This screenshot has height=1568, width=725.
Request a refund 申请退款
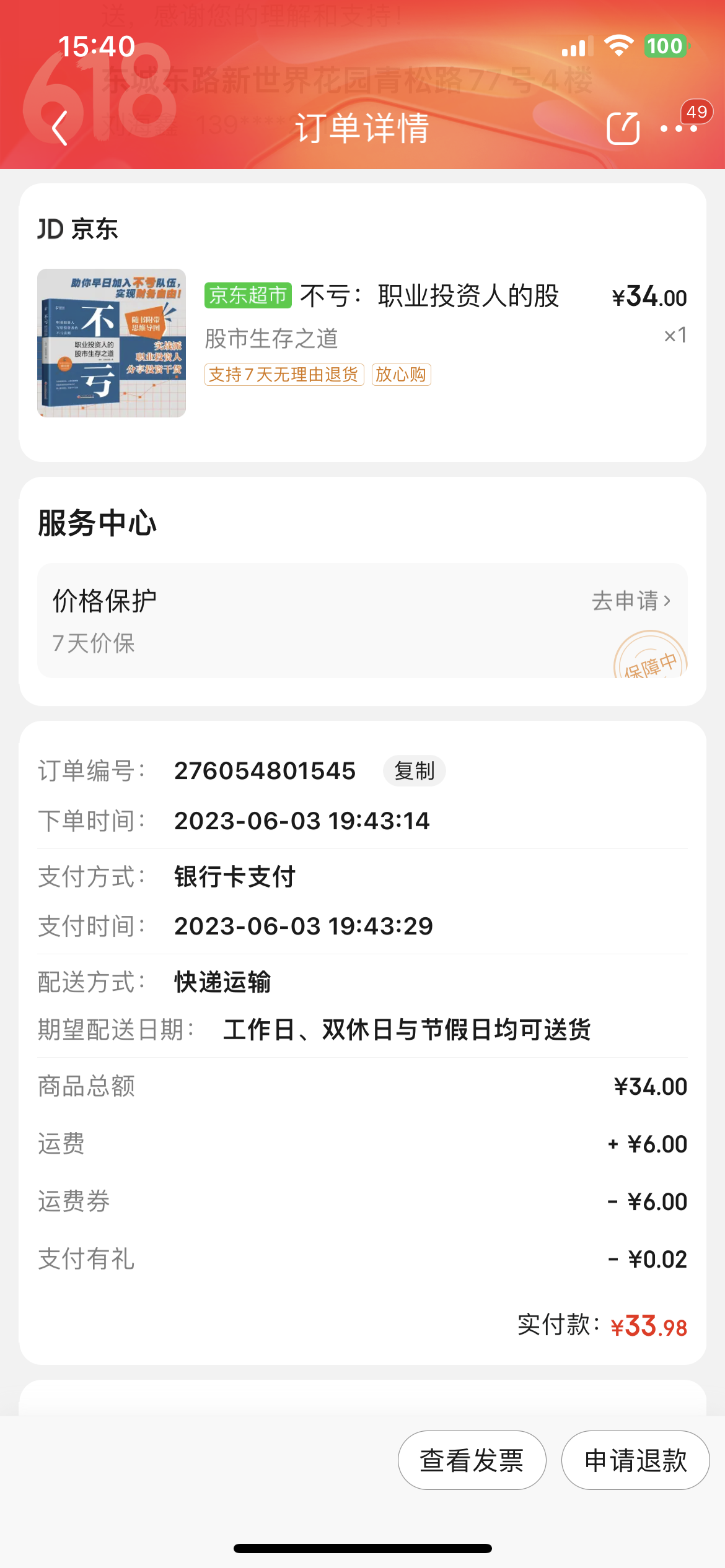point(635,1460)
